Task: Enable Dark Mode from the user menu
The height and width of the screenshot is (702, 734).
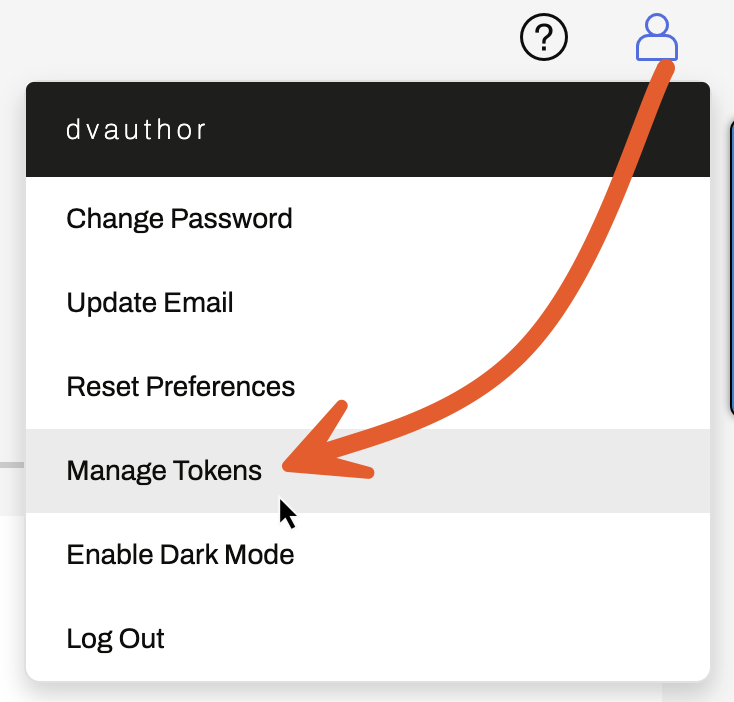Action: (180, 554)
